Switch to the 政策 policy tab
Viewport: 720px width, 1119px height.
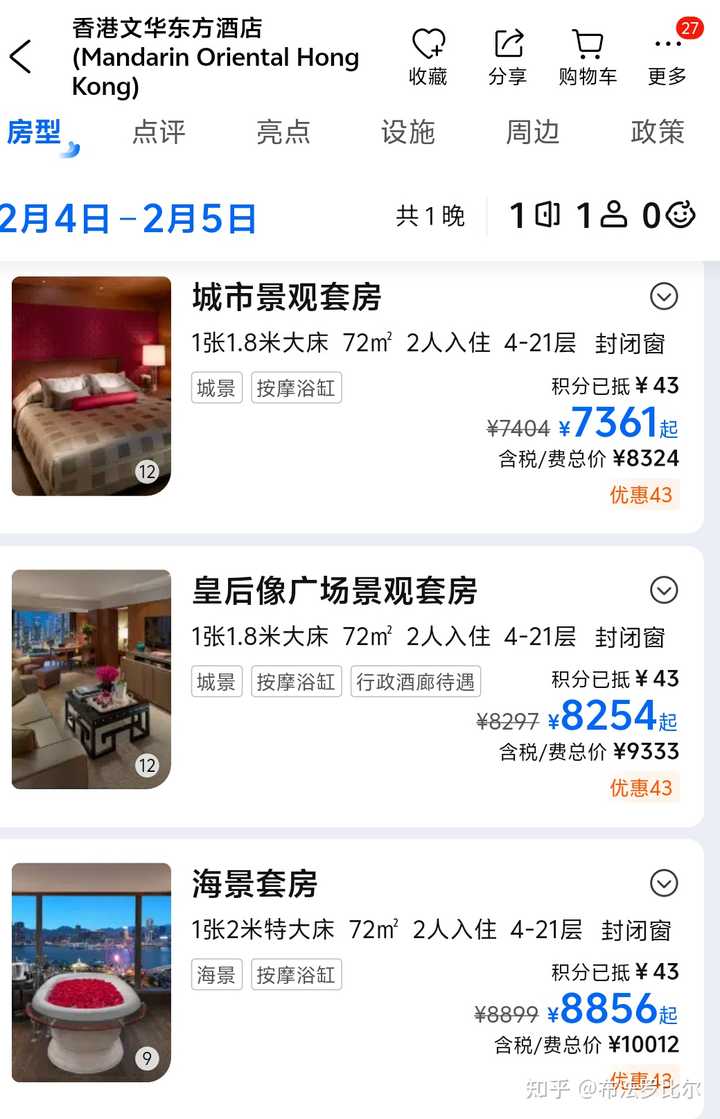(x=657, y=132)
